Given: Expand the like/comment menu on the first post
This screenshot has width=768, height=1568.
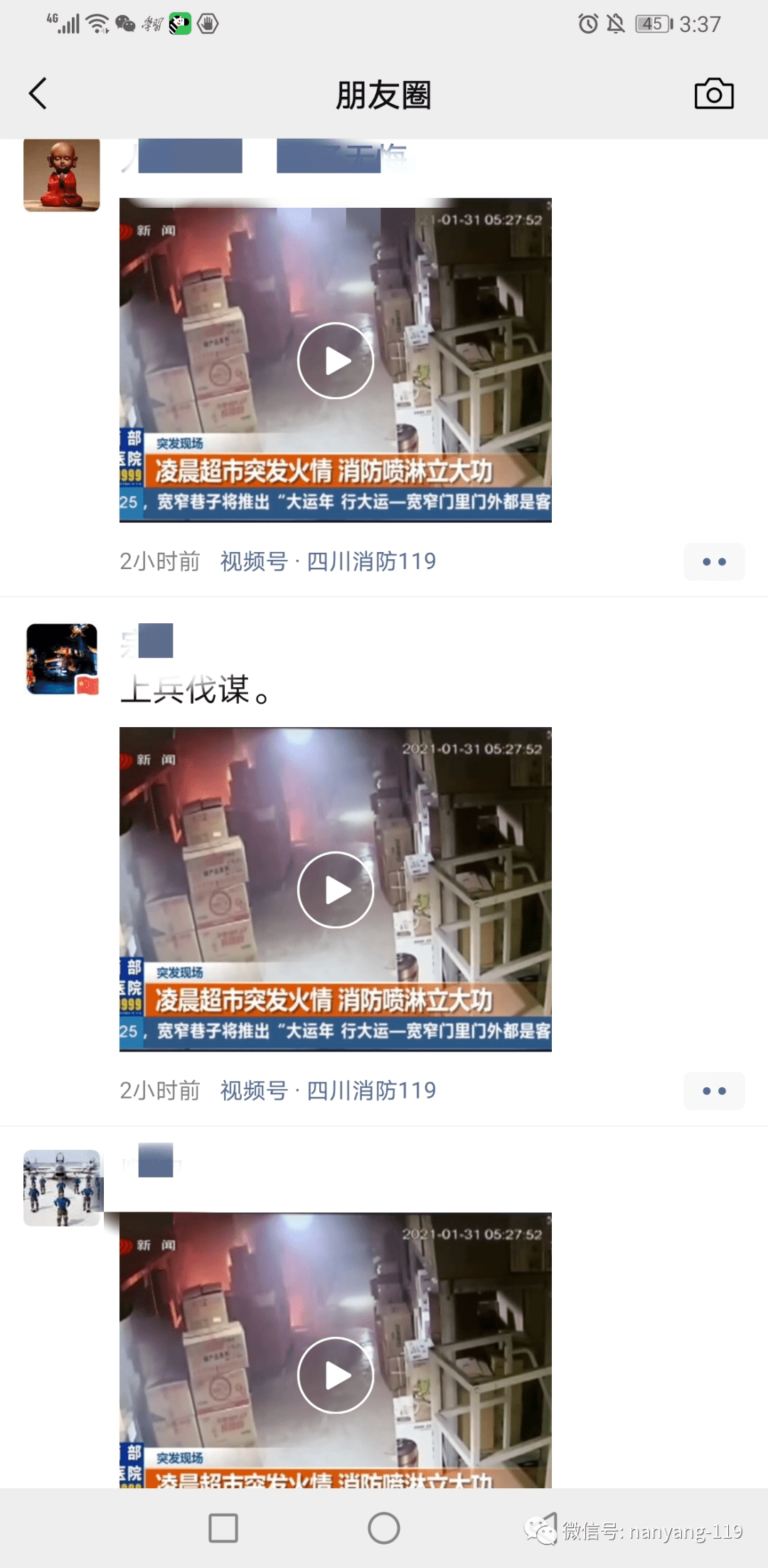Looking at the screenshot, I should (714, 561).
